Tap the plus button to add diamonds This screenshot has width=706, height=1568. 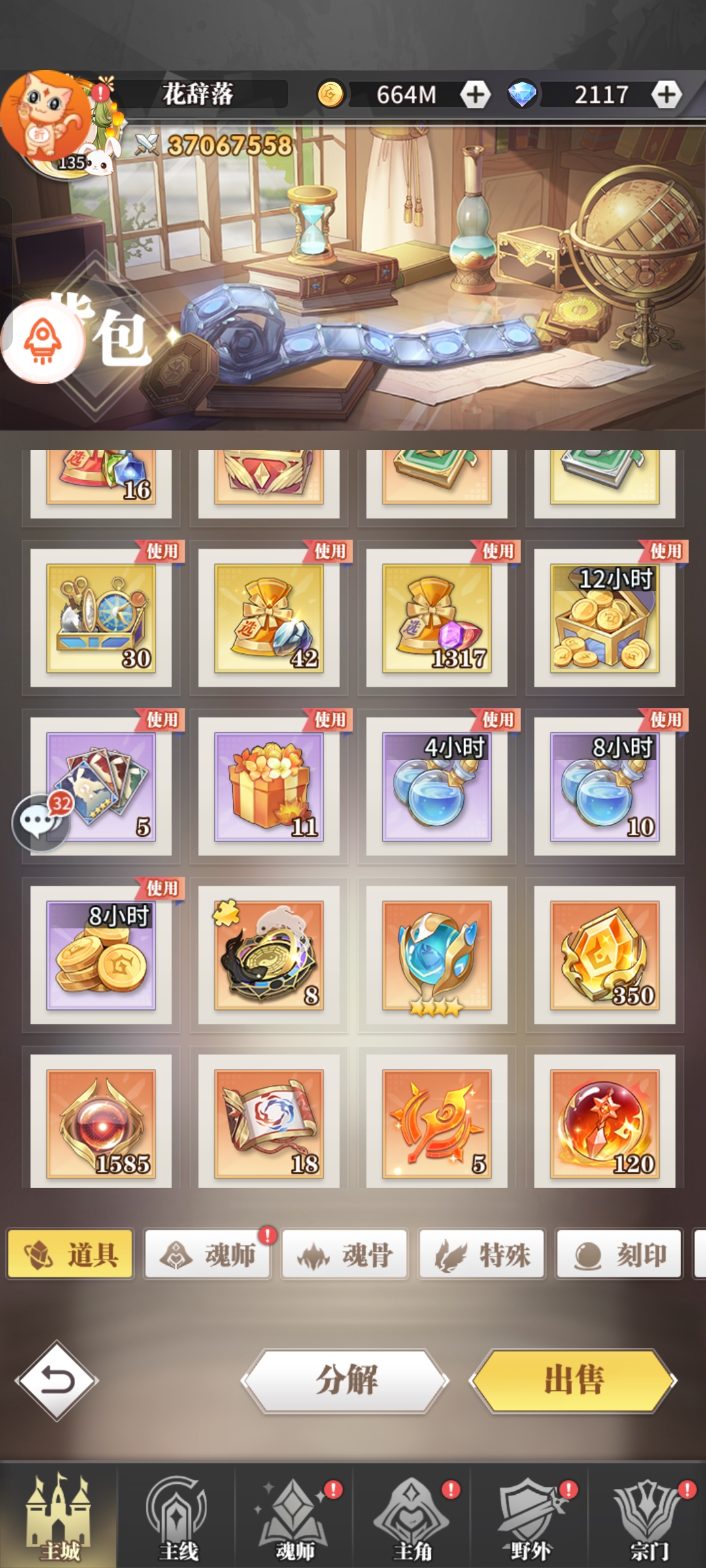(666, 95)
